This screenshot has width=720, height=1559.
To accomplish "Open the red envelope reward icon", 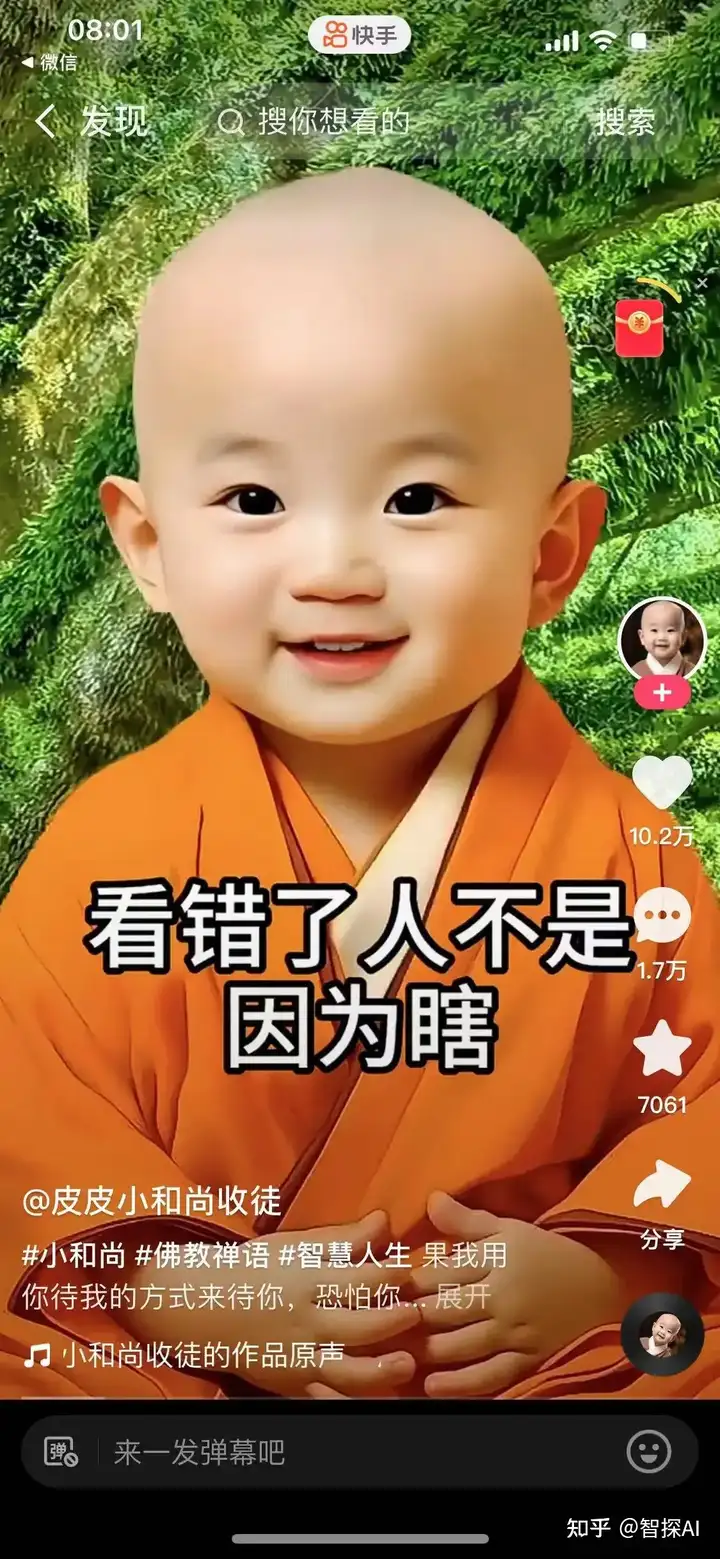I will tap(640, 327).
